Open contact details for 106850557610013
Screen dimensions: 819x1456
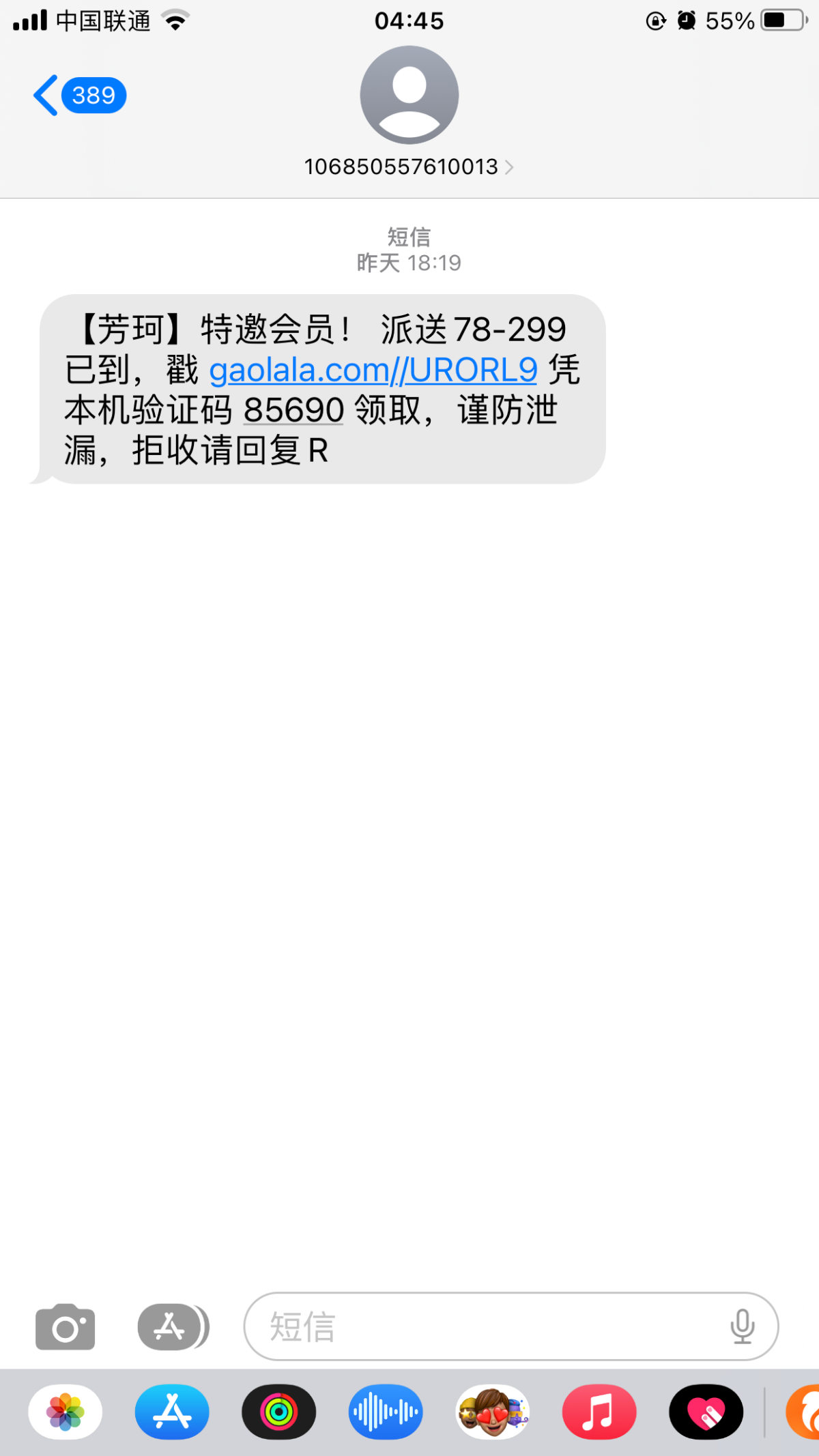(x=408, y=166)
